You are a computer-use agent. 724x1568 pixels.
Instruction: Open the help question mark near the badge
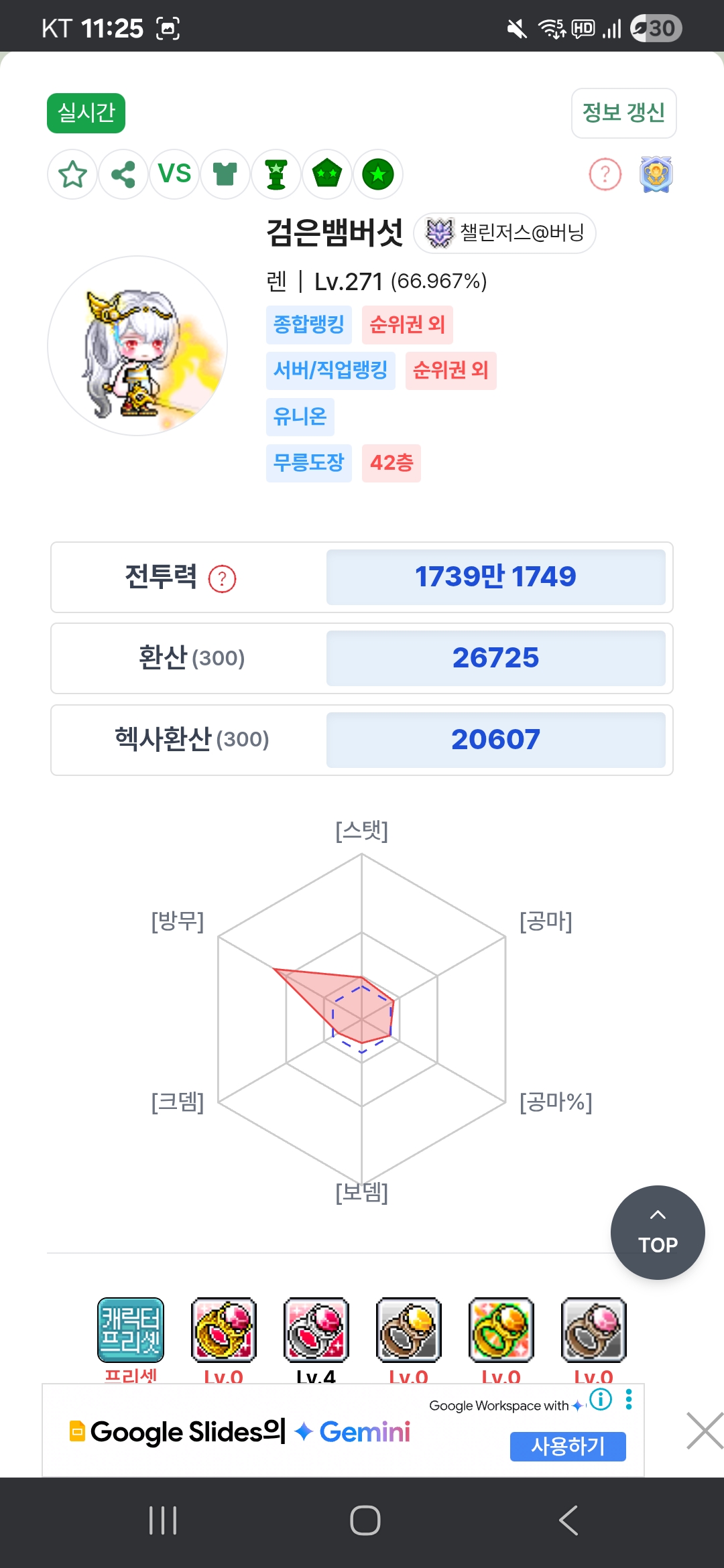pos(605,174)
